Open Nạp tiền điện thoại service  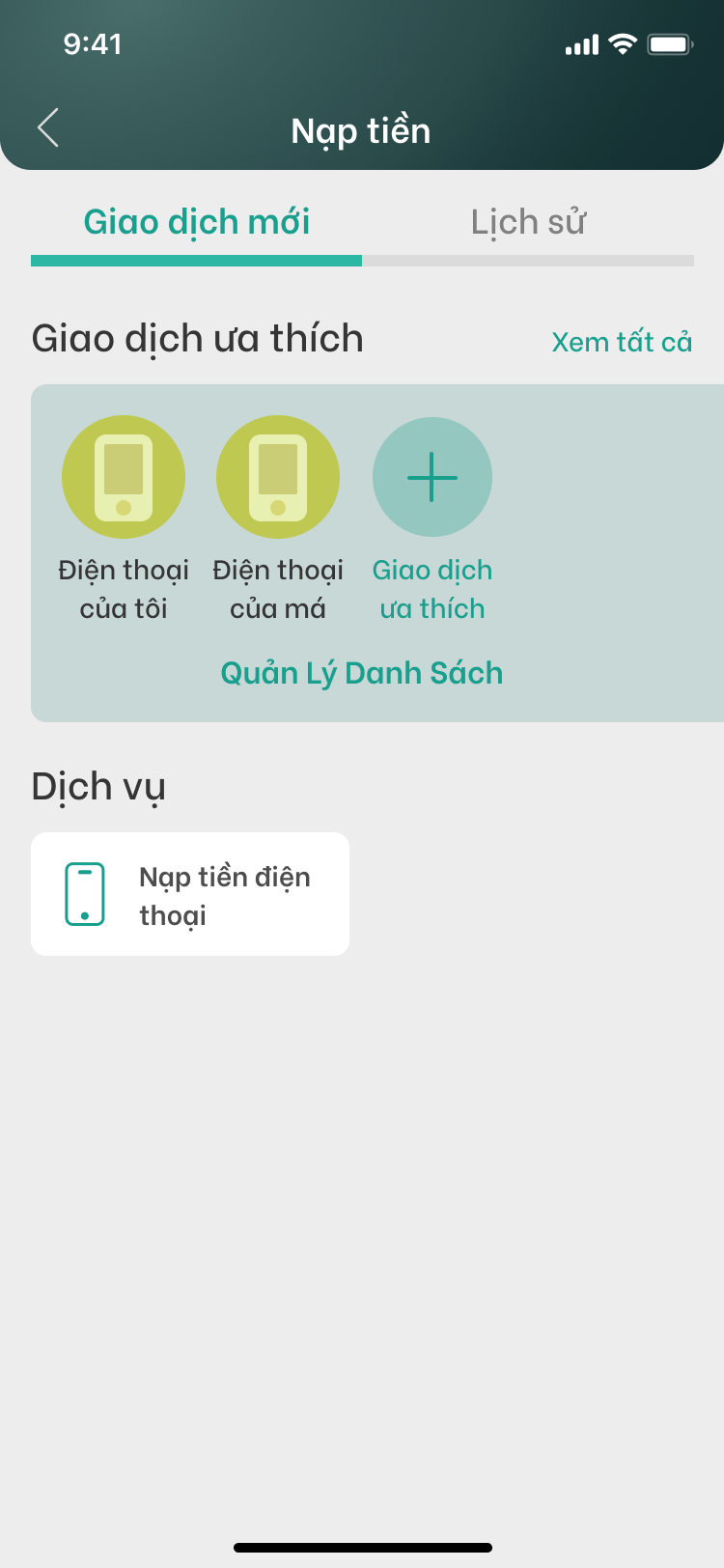point(190,895)
